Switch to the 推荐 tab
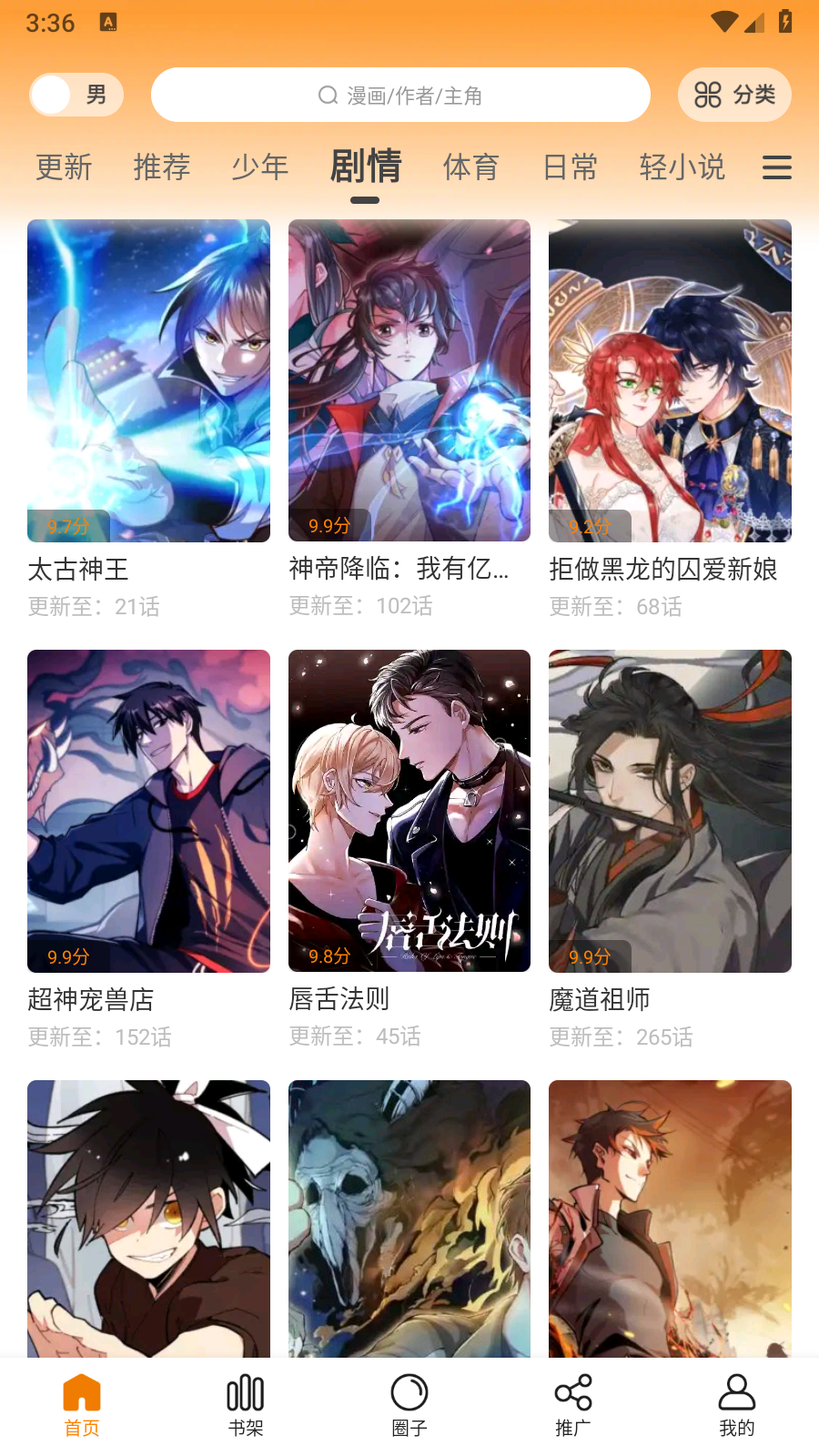The image size is (819, 1456). (x=162, y=167)
